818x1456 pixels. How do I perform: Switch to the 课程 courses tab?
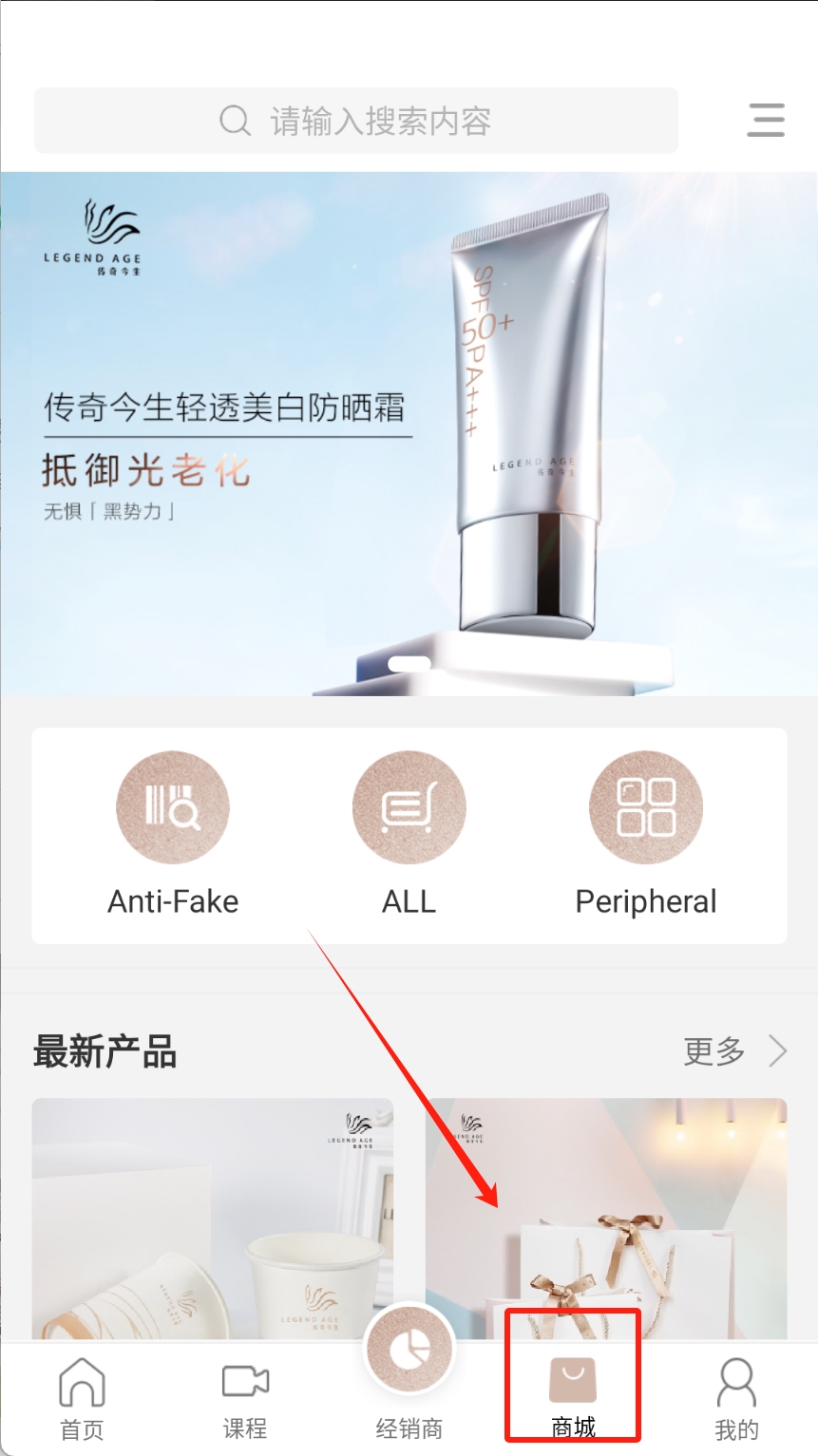245,1398
